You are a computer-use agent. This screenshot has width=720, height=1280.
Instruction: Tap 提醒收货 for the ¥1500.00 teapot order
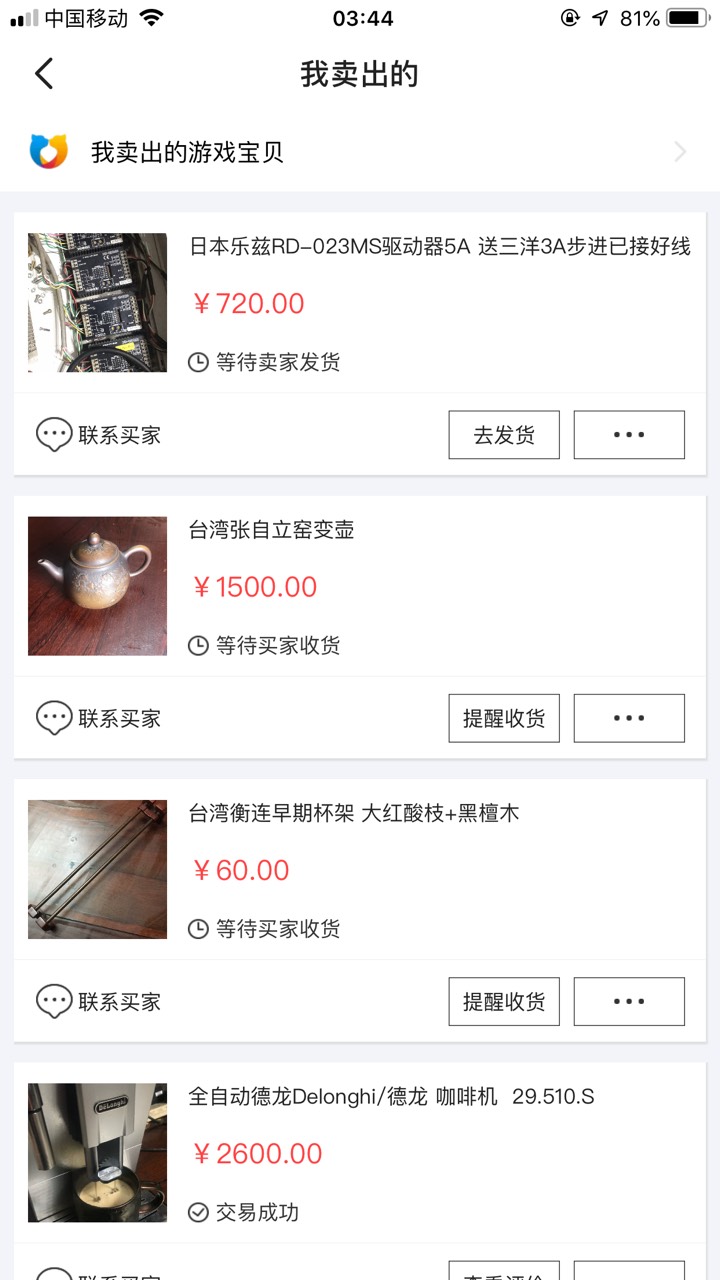(x=504, y=718)
